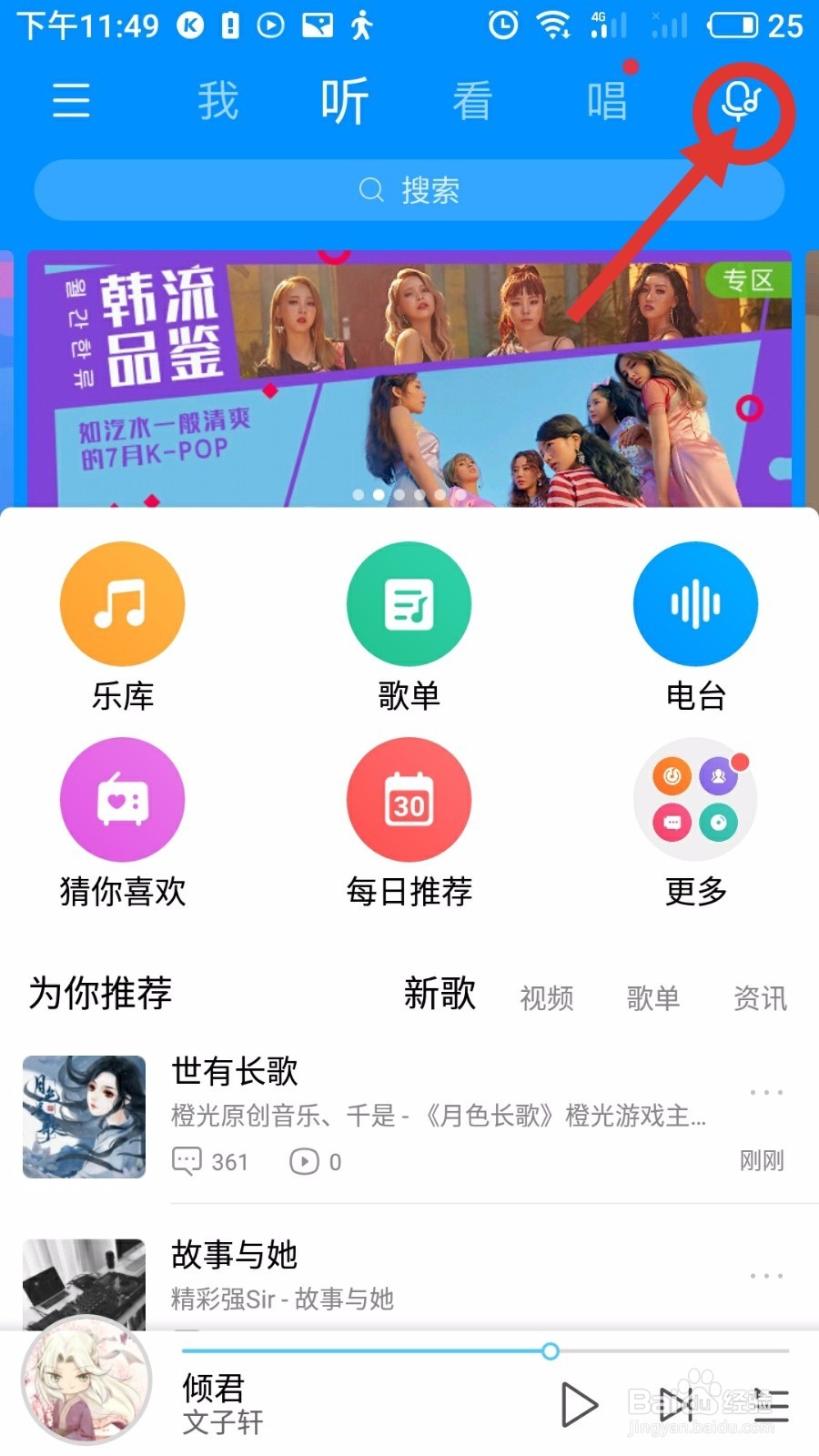Screen dimensions: 819x1456
Task: Open the 乐库 music library
Action: point(123,603)
